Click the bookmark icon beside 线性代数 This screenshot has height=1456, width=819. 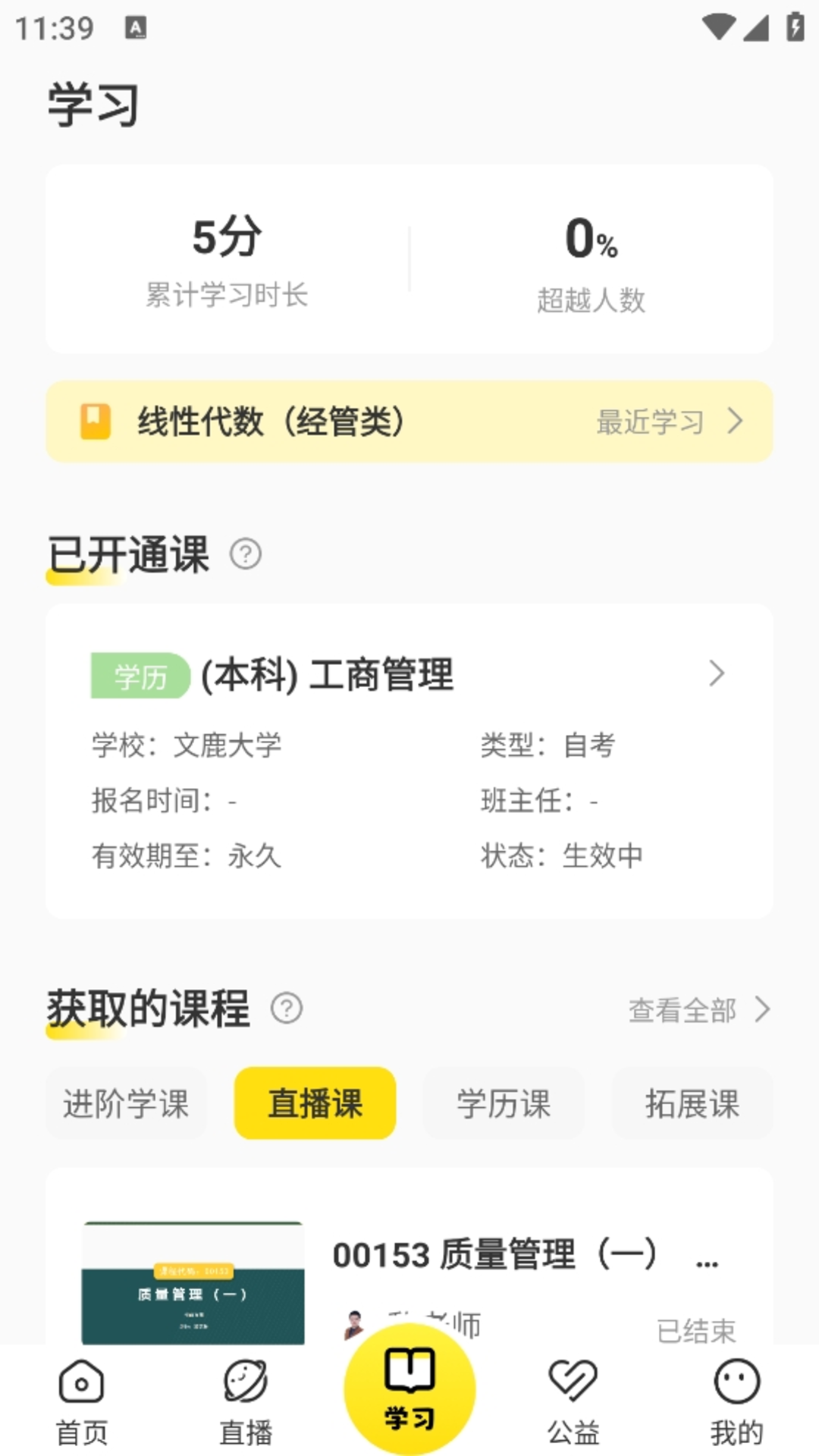(x=94, y=422)
